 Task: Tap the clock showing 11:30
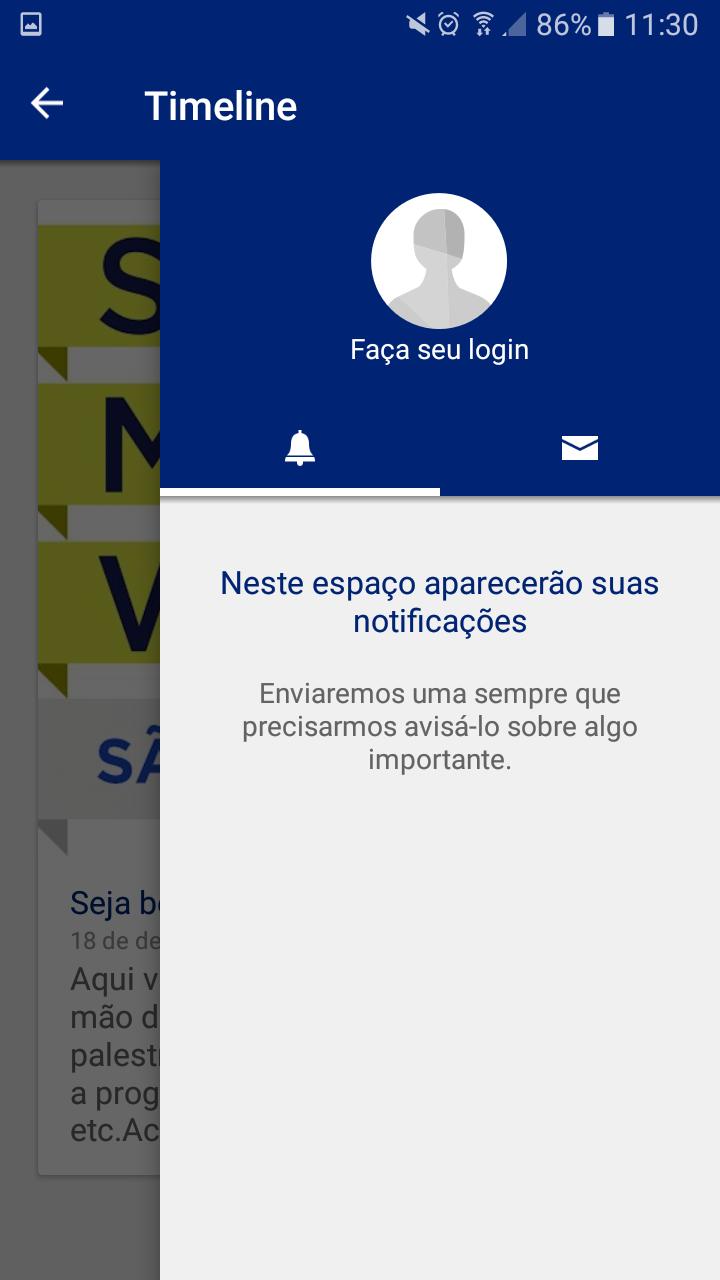point(662,25)
